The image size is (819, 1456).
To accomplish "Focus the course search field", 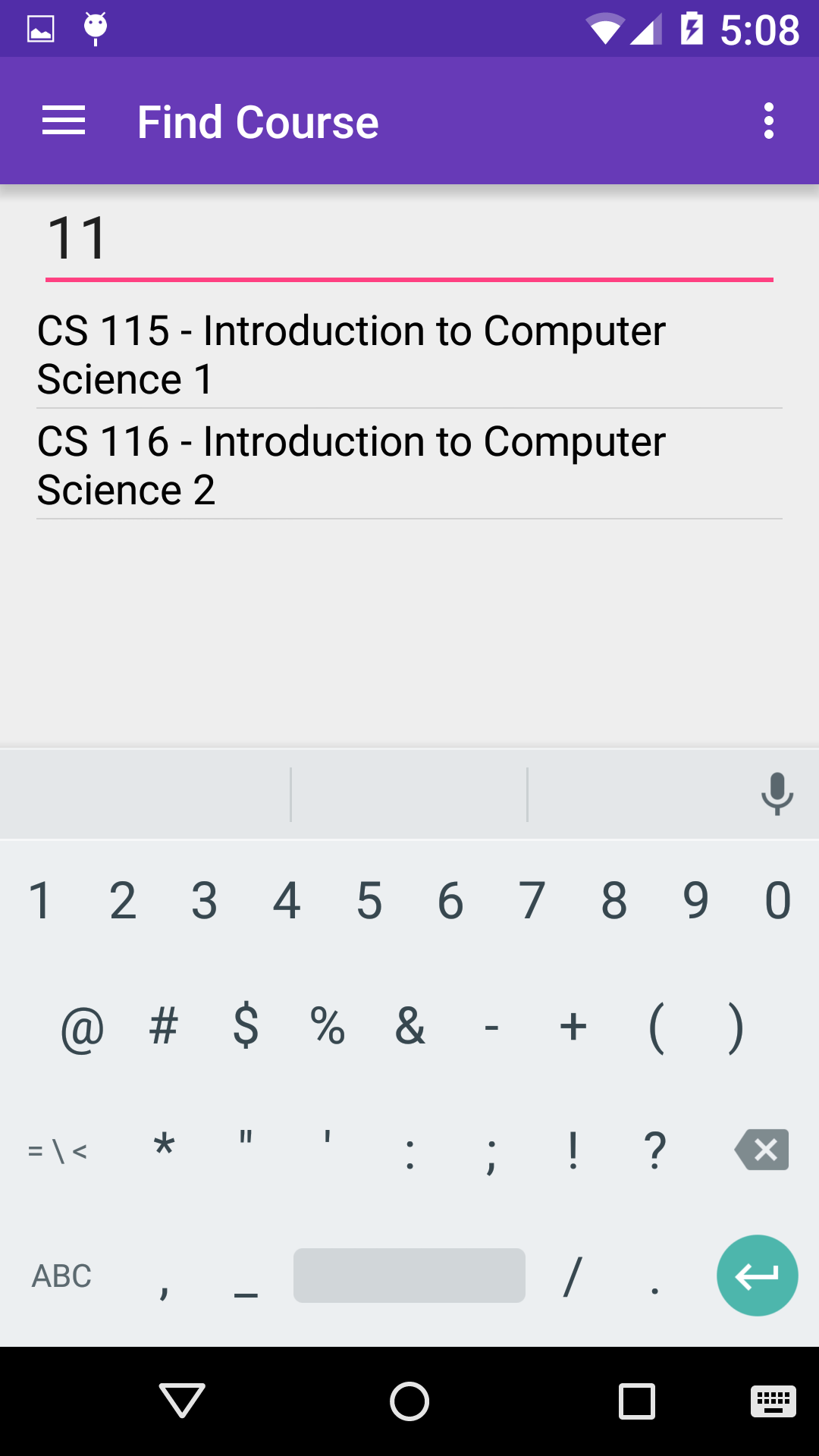I will 409,240.
